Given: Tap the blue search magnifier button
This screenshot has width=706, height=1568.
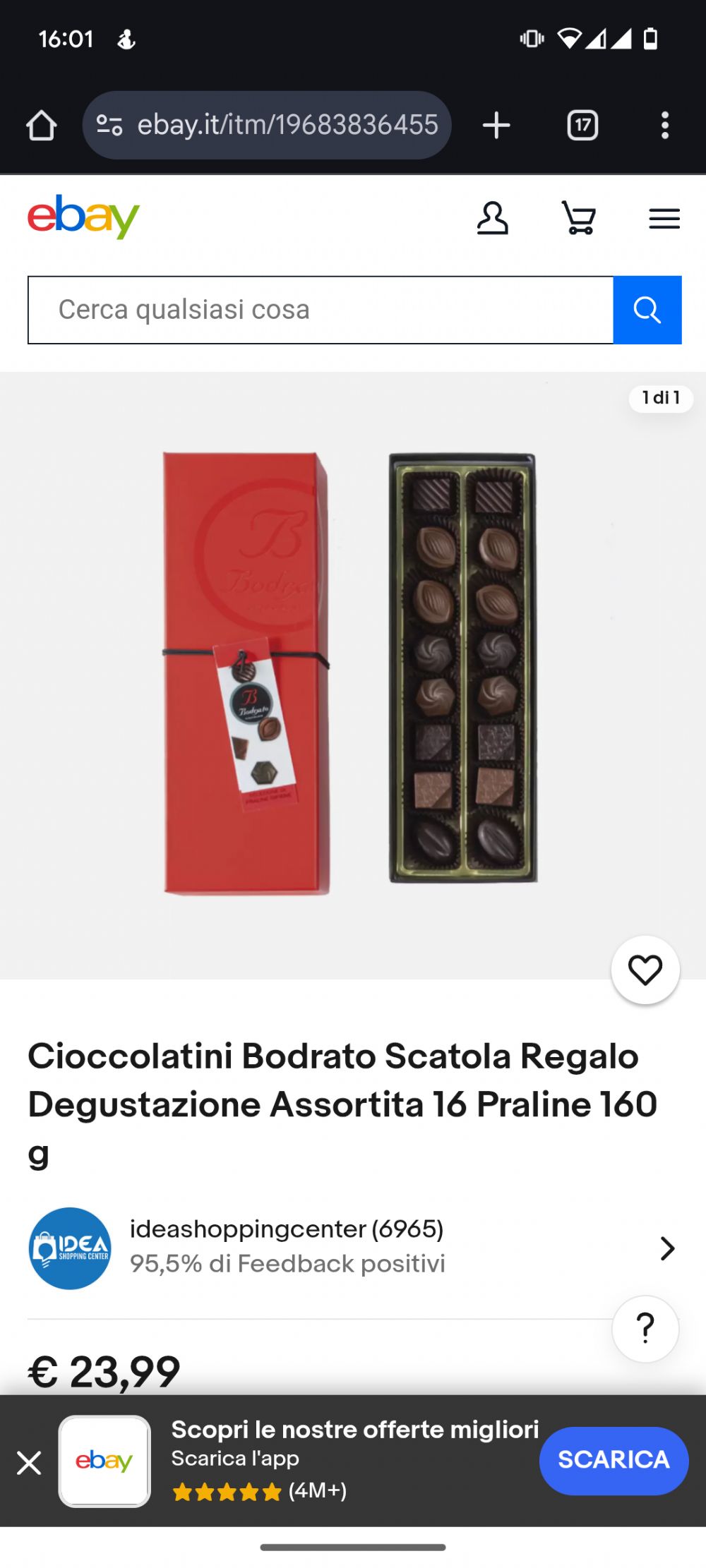Looking at the screenshot, I should point(647,310).
